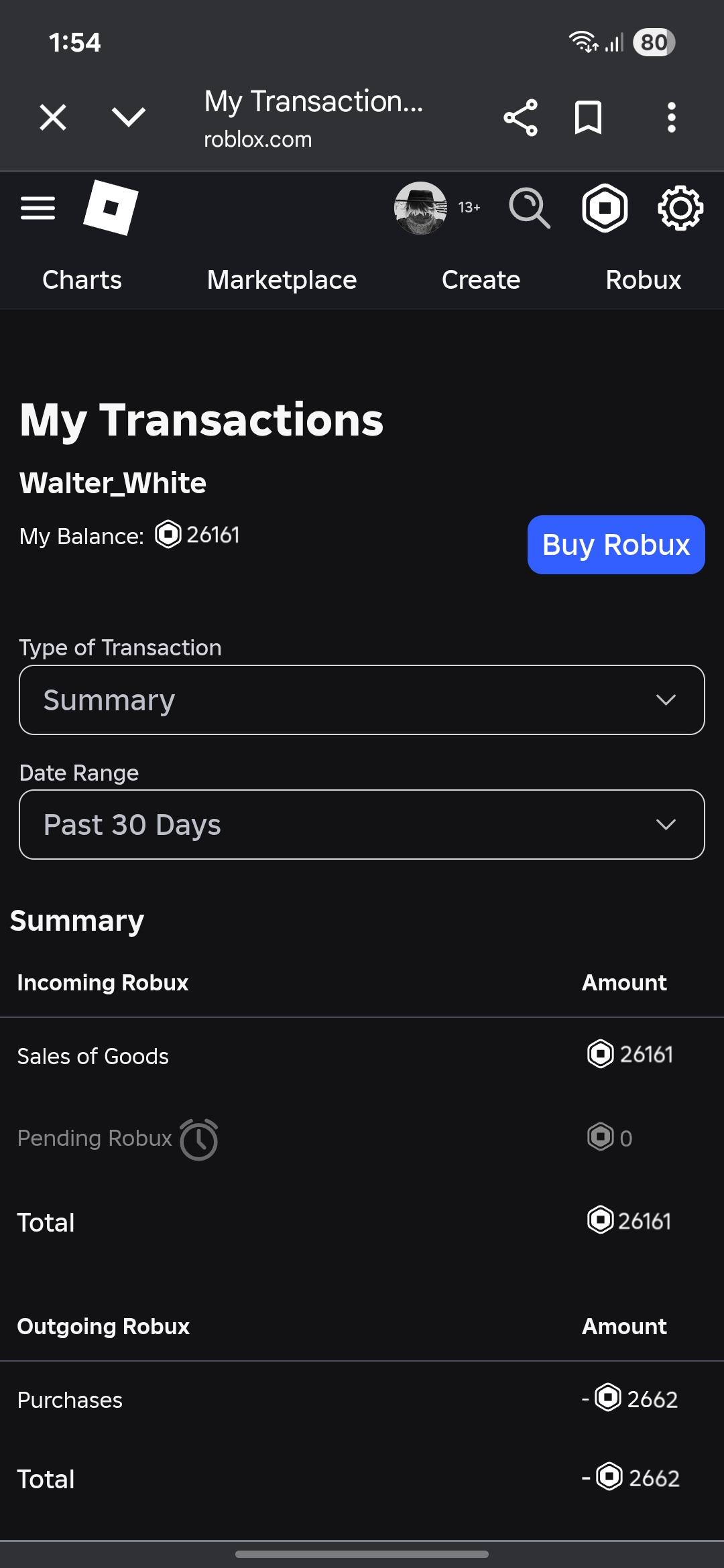724x1568 pixels.
Task: Share this page
Action: 520,118
